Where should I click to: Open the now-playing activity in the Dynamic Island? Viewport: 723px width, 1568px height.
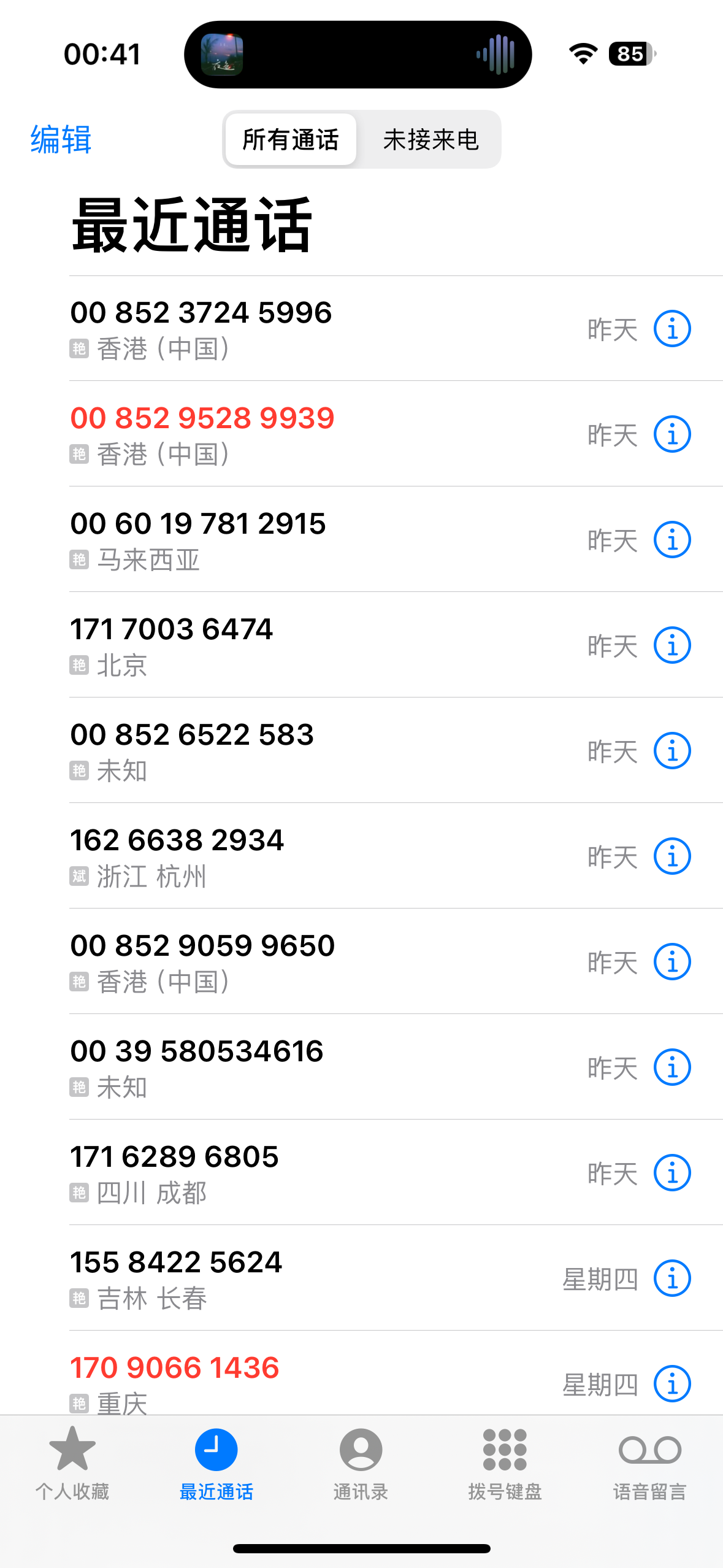(x=358, y=55)
